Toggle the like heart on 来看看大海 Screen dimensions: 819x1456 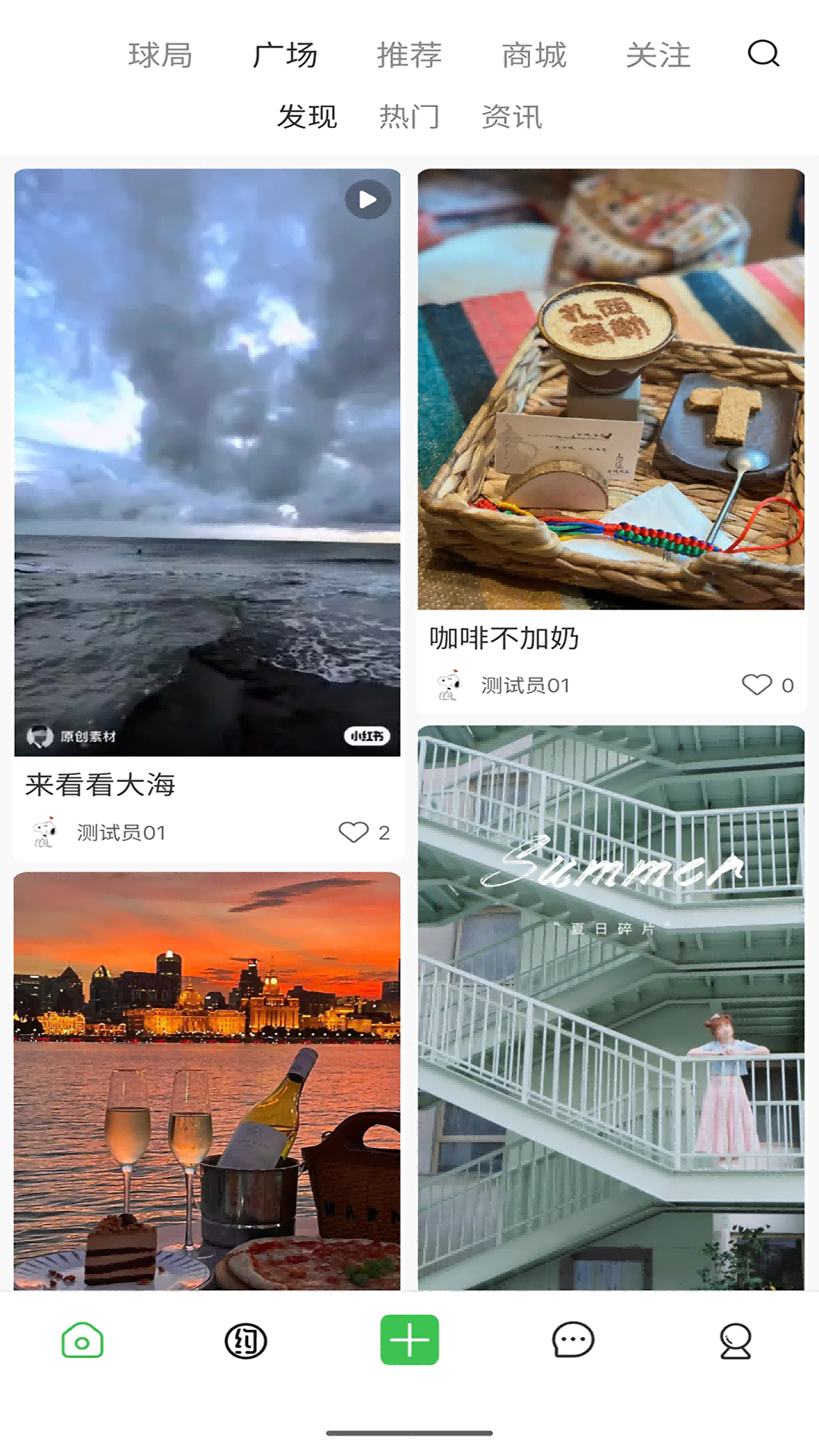(x=353, y=833)
